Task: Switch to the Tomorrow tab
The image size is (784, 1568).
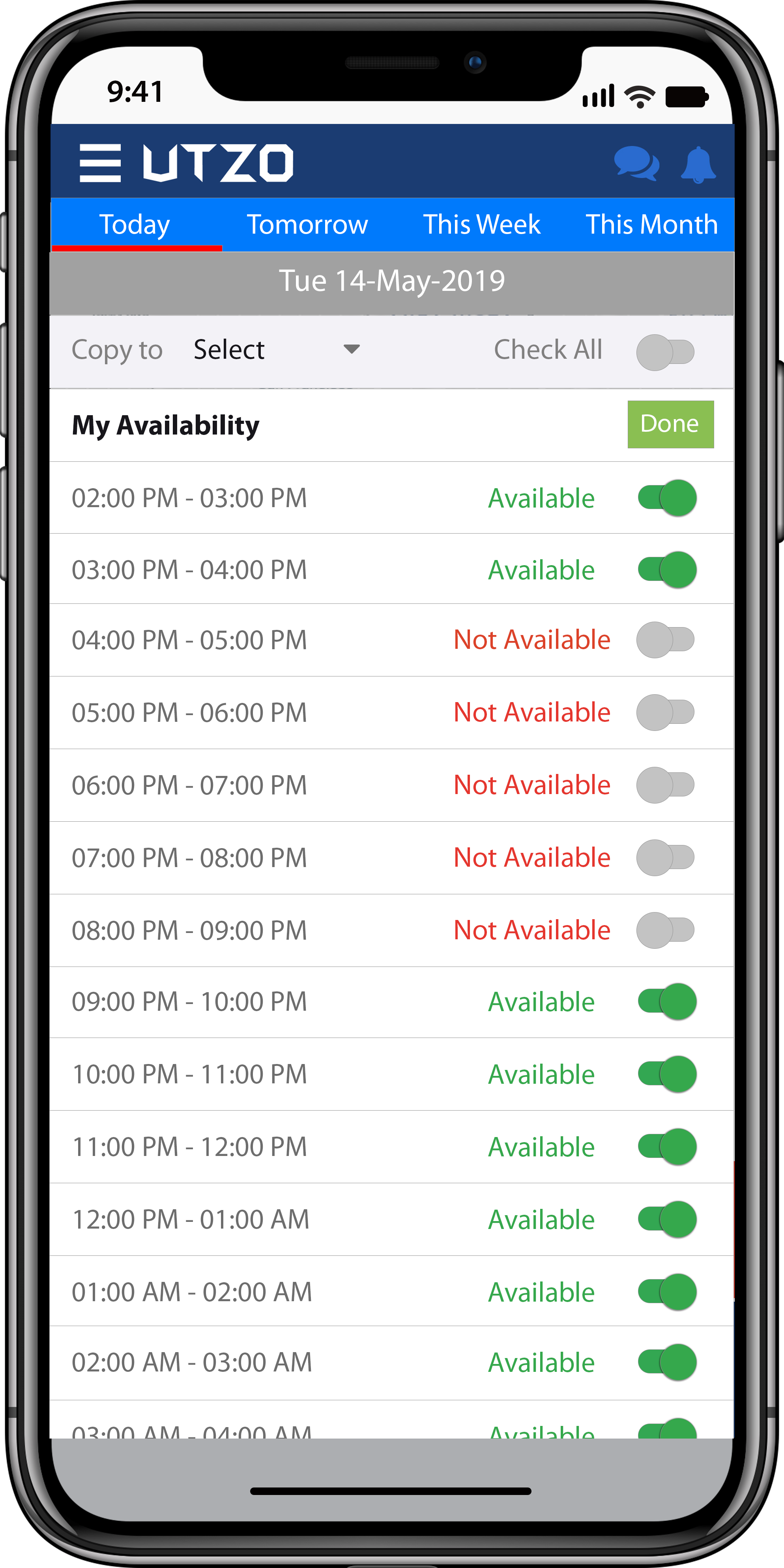Action: [307, 225]
